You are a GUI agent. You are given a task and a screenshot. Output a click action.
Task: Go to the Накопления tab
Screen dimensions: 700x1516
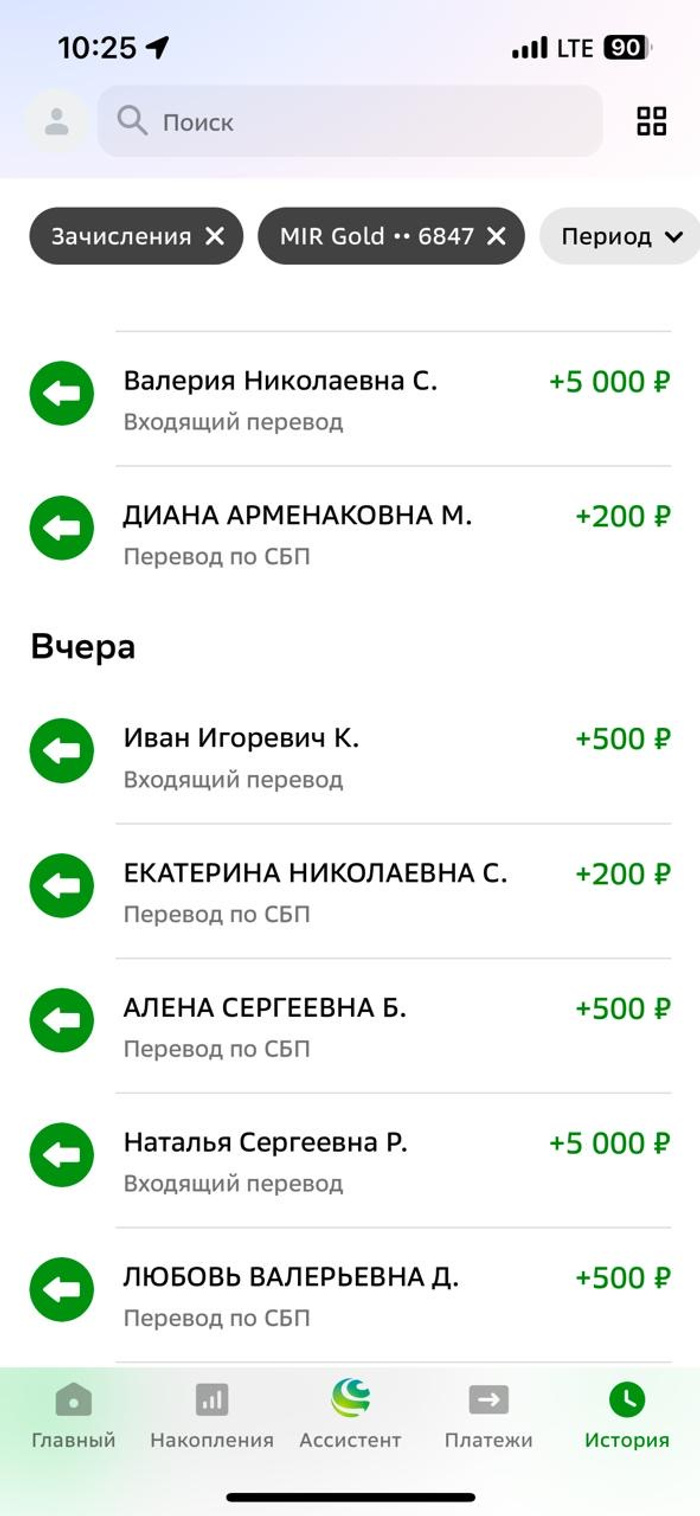(211, 1416)
